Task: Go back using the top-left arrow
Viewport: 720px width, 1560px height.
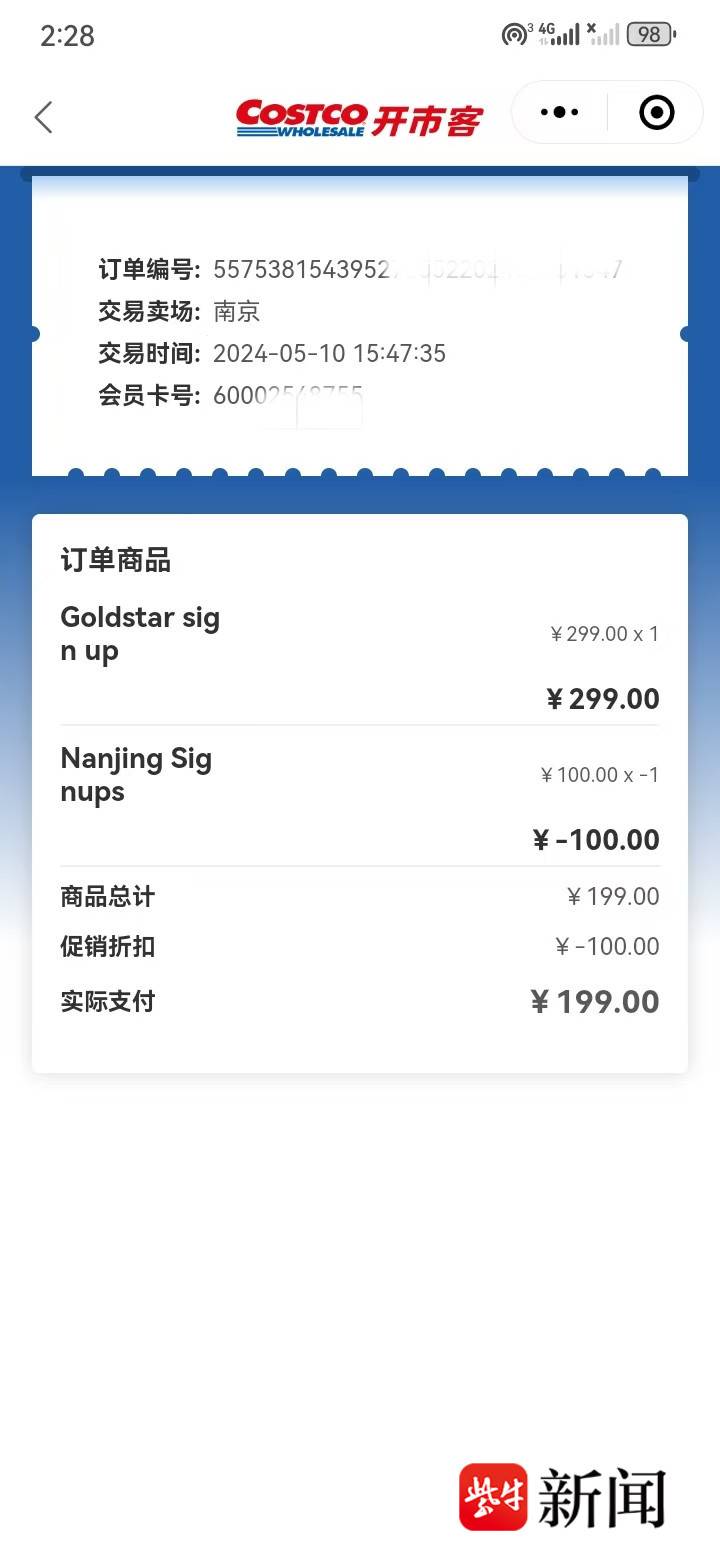Action: pyautogui.click(x=43, y=117)
